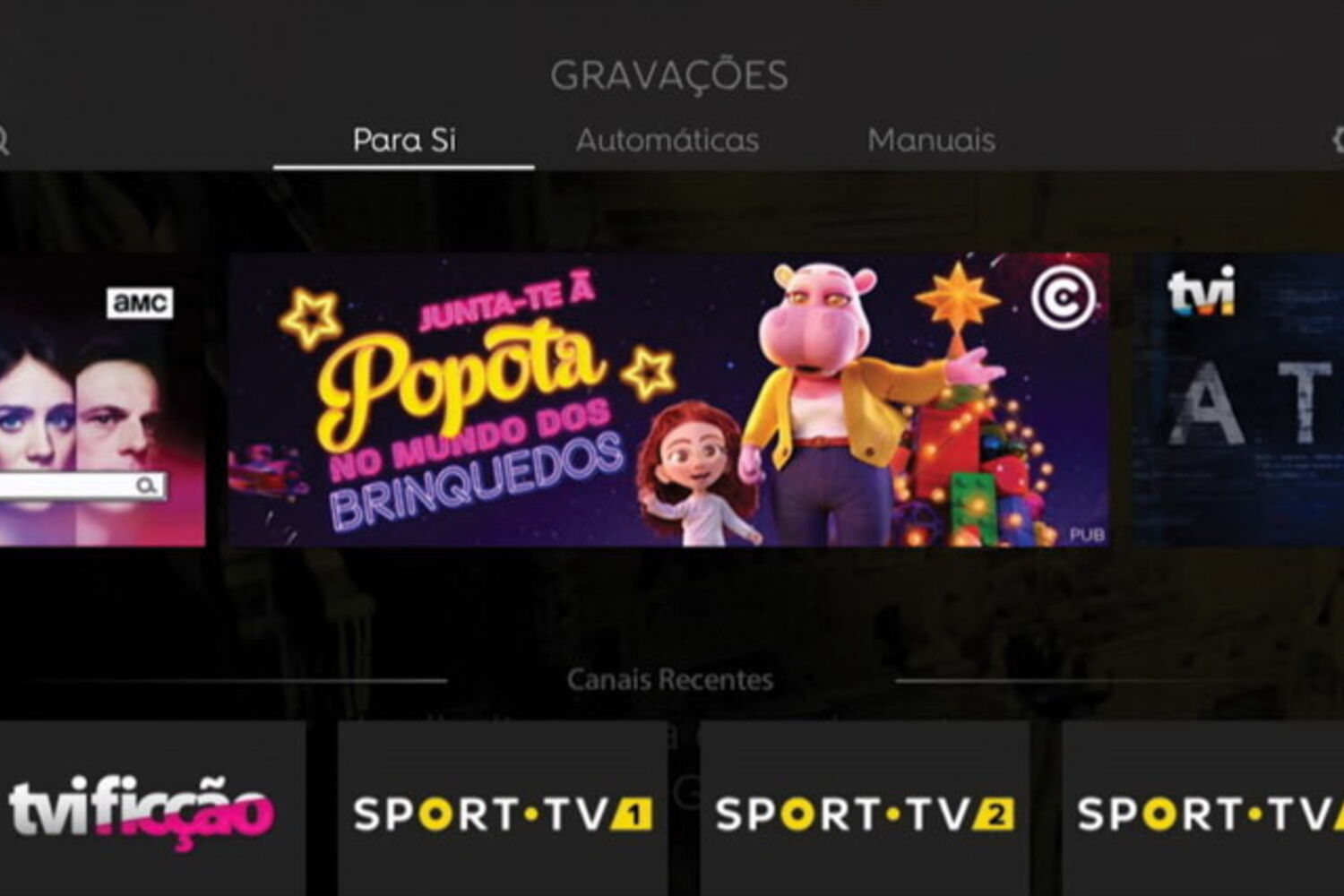Open the search magnifier icon

tap(3, 140)
